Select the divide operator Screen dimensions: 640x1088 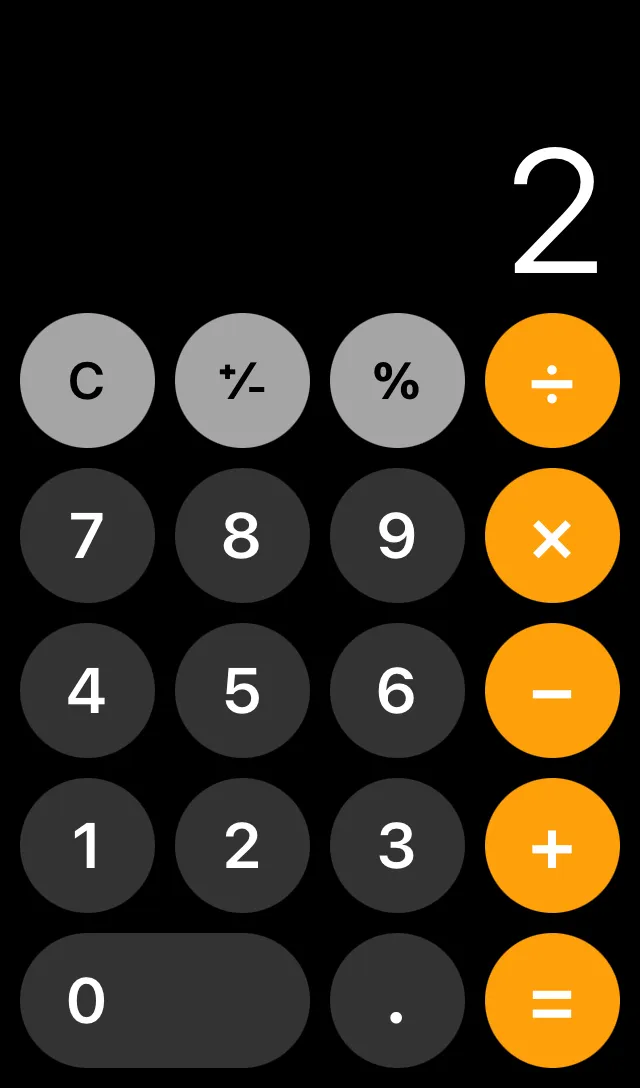pyautogui.click(x=553, y=380)
